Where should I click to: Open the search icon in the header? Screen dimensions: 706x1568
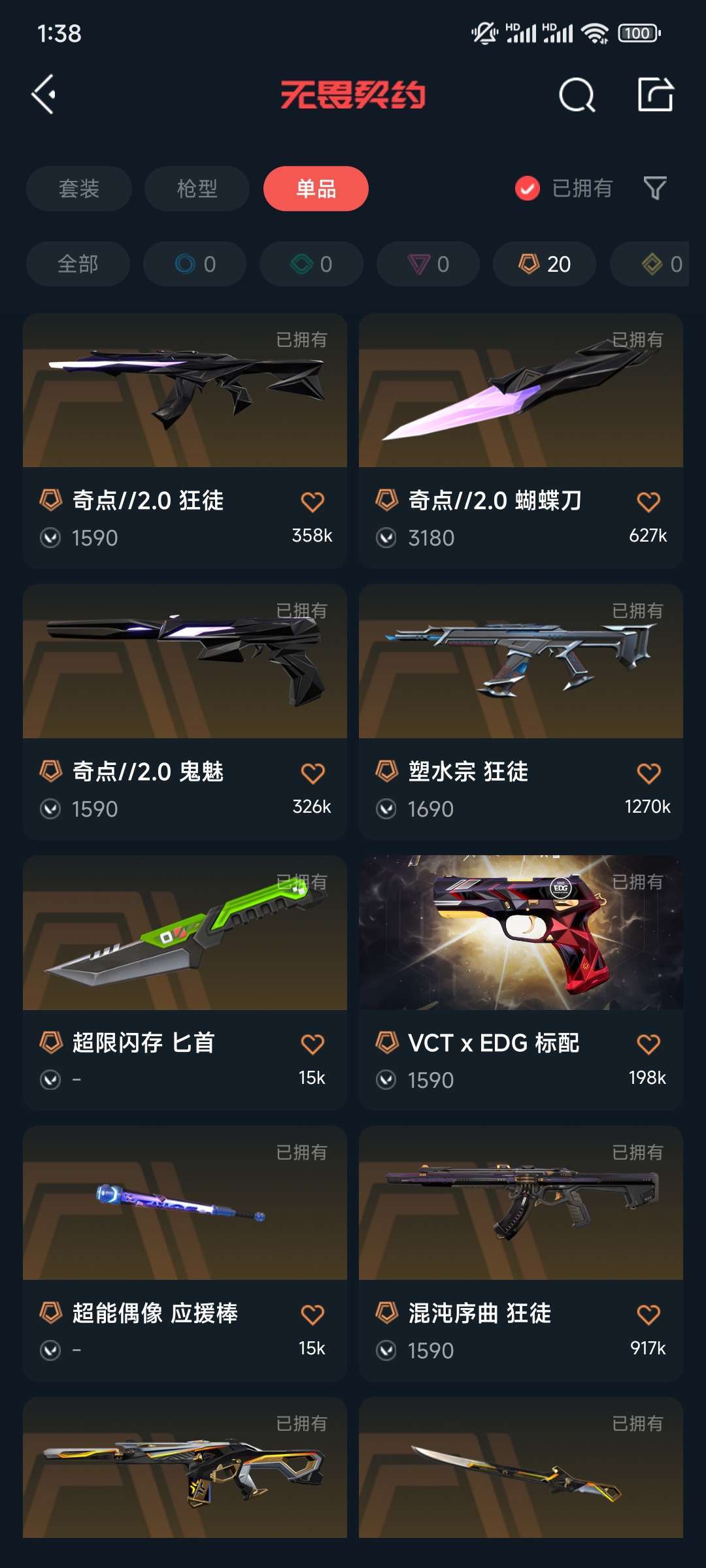tap(577, 95)
